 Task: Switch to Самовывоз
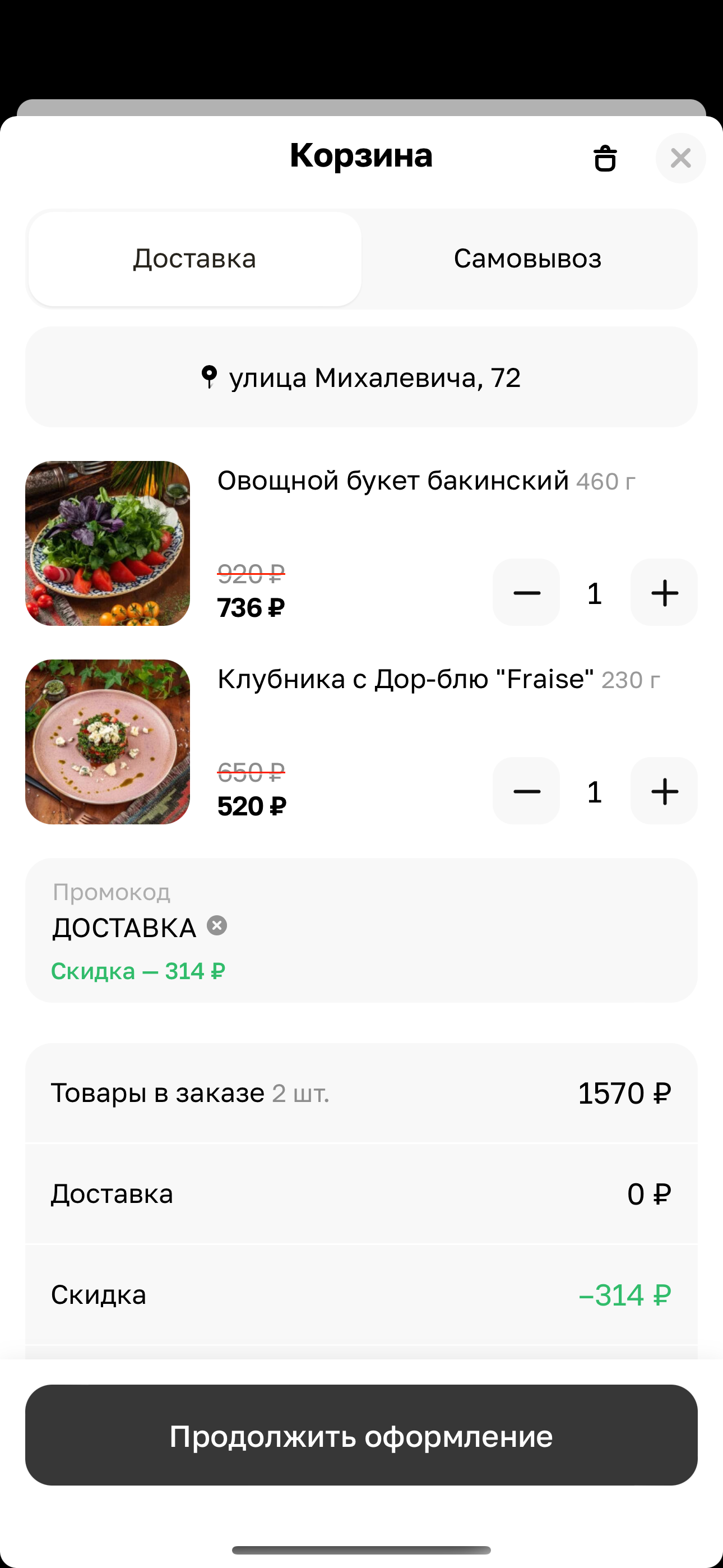pos(527,259)
